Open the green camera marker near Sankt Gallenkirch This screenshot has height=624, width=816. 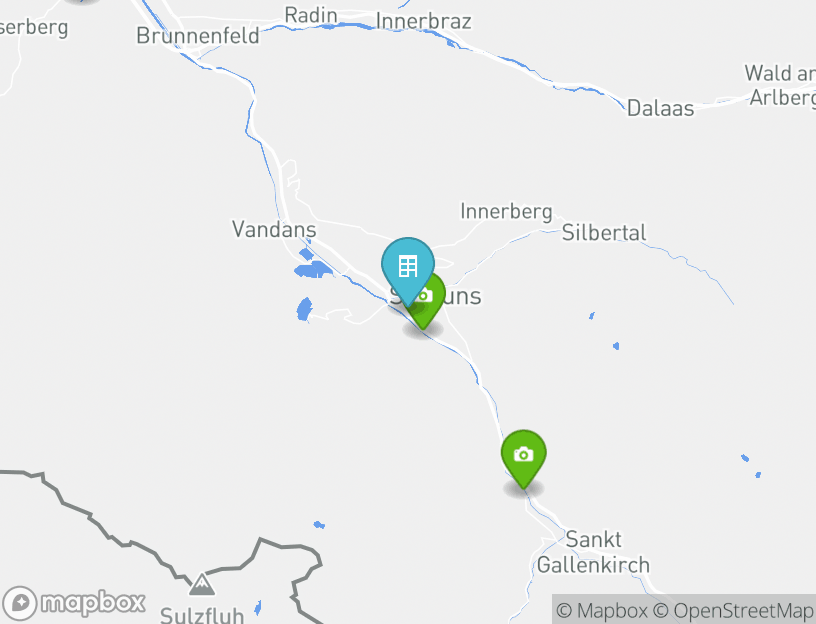click(523, 455)
